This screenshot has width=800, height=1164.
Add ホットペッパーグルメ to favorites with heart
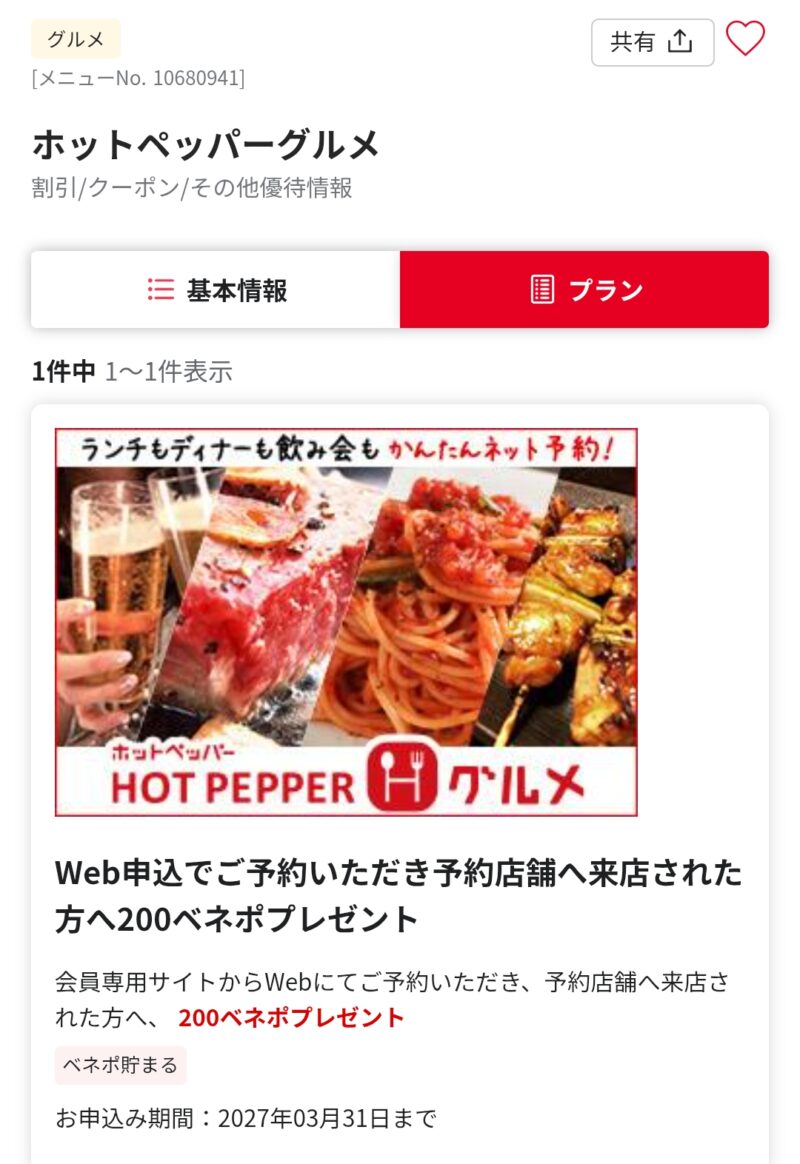coord(745,40)
